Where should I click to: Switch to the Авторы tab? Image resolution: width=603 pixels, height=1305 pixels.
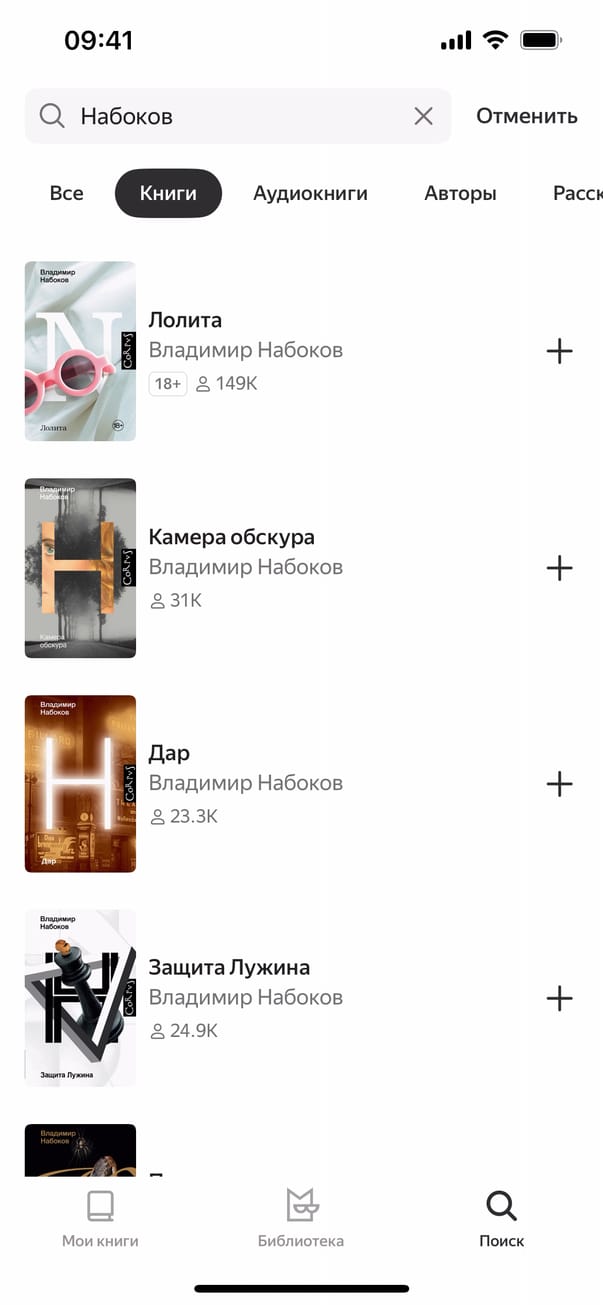(x=460, y=193)
